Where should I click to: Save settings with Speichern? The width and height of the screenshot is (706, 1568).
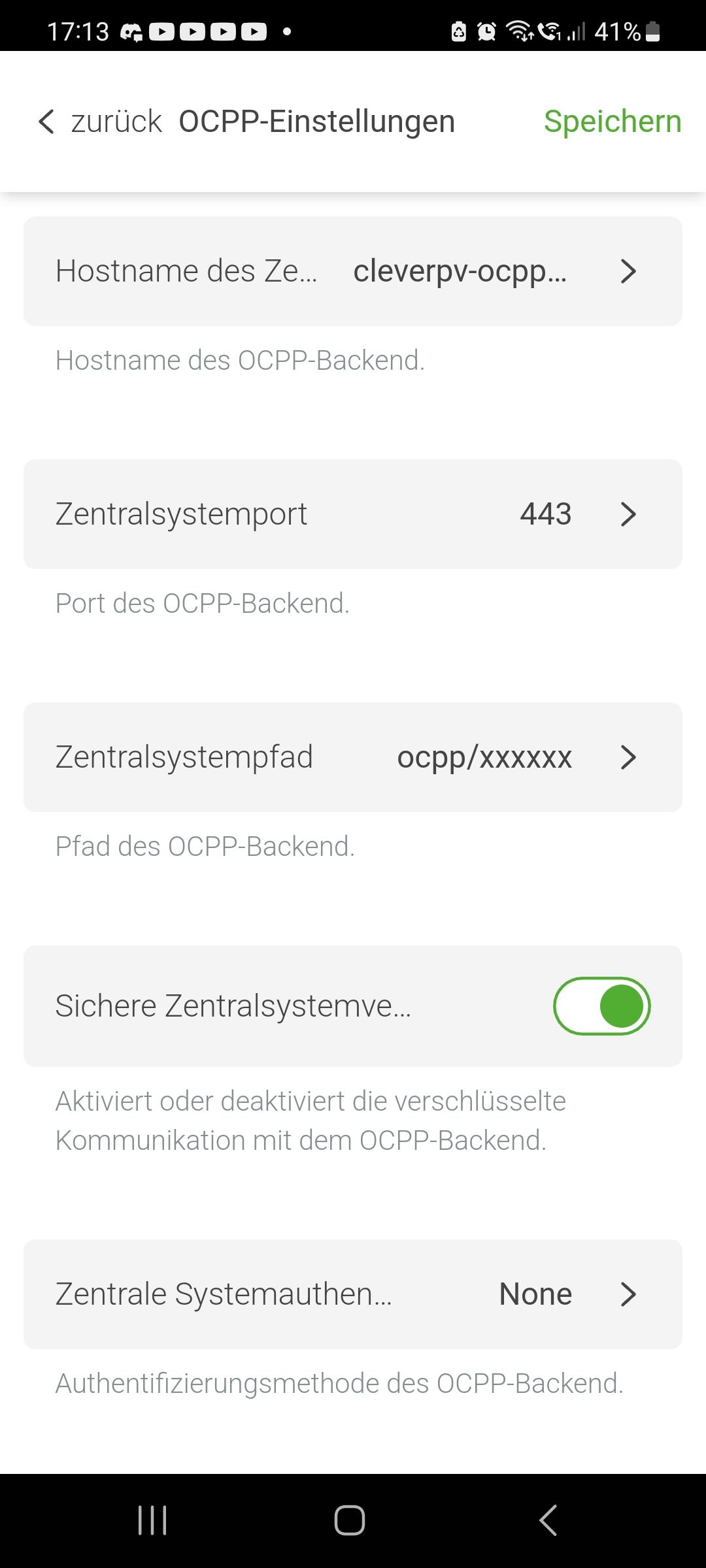(x=612, y=122)
